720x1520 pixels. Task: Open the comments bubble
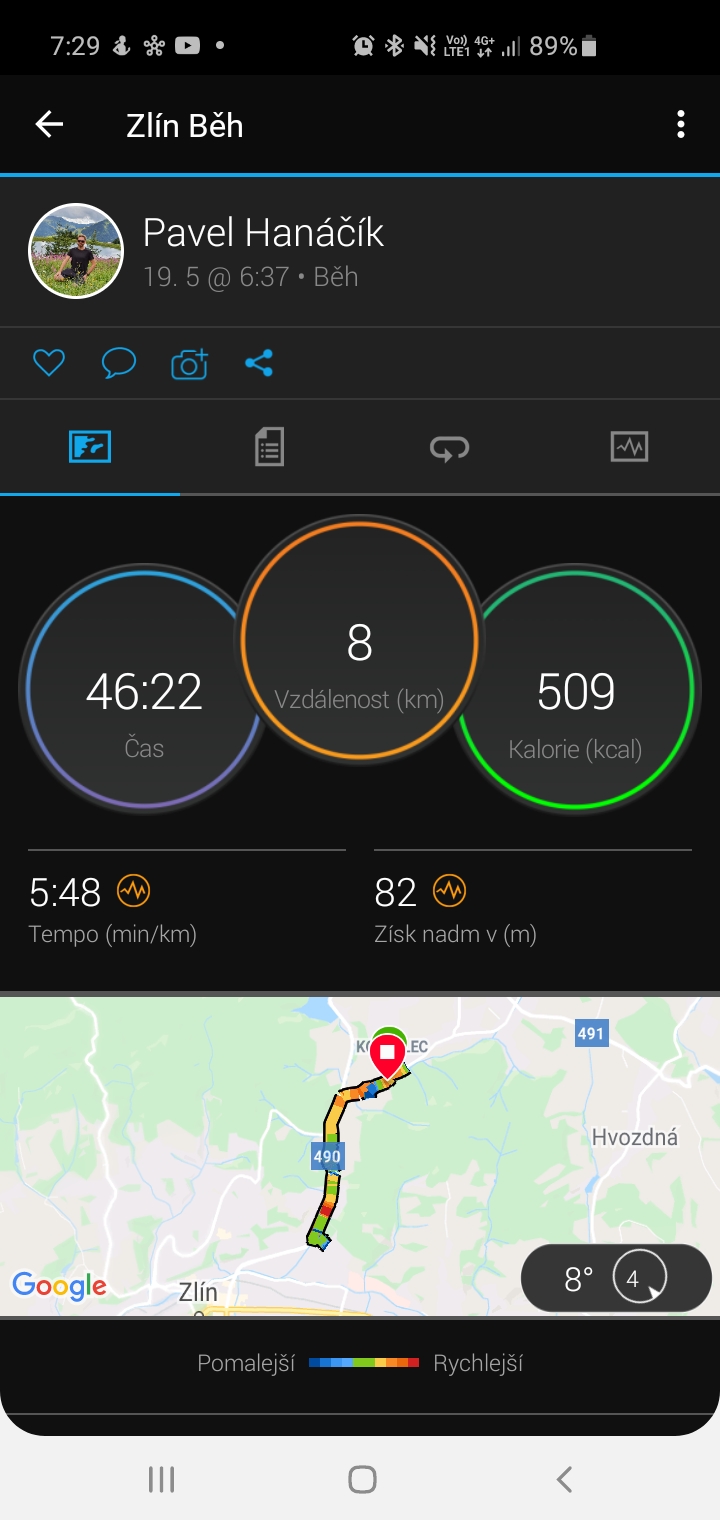pos(119,362)
